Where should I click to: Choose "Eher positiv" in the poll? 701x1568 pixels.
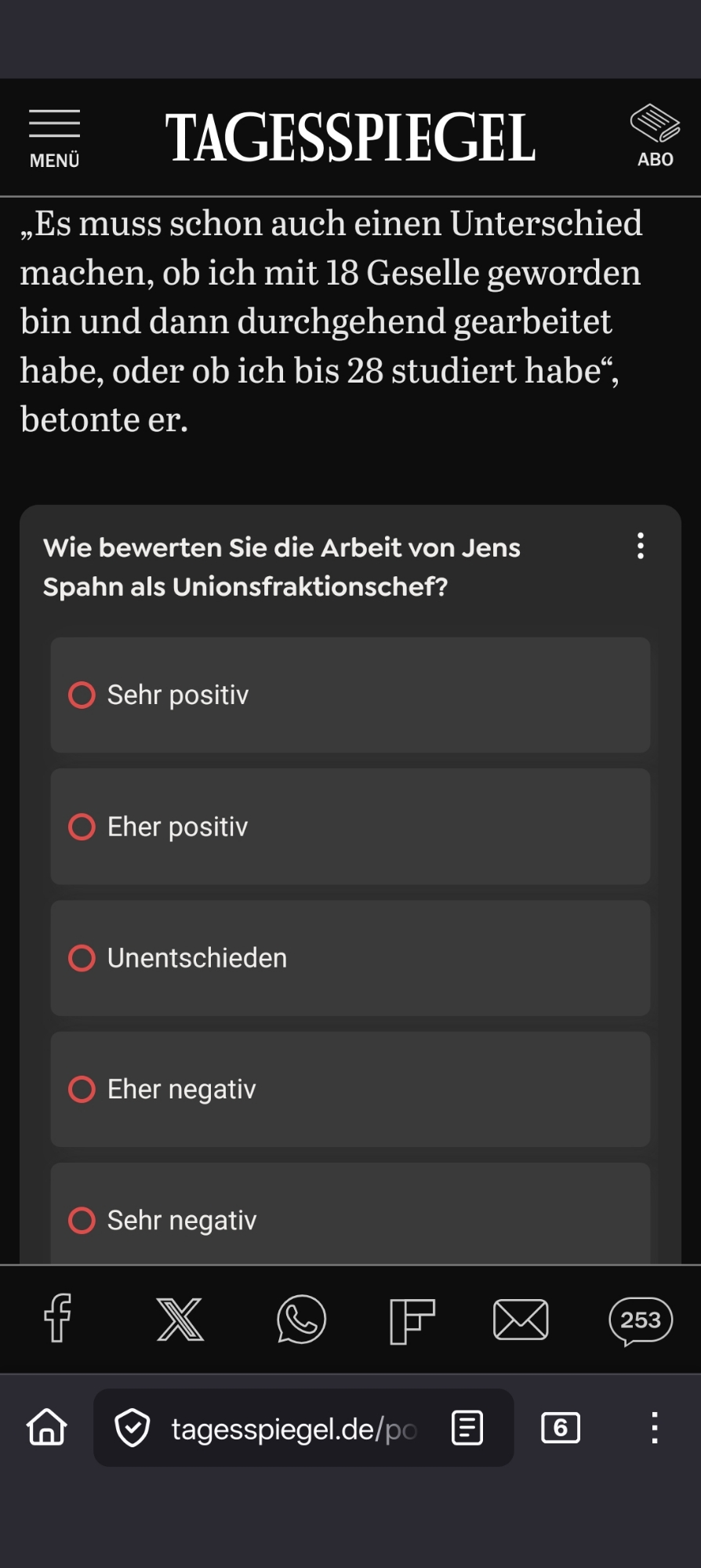pos(350,826)
